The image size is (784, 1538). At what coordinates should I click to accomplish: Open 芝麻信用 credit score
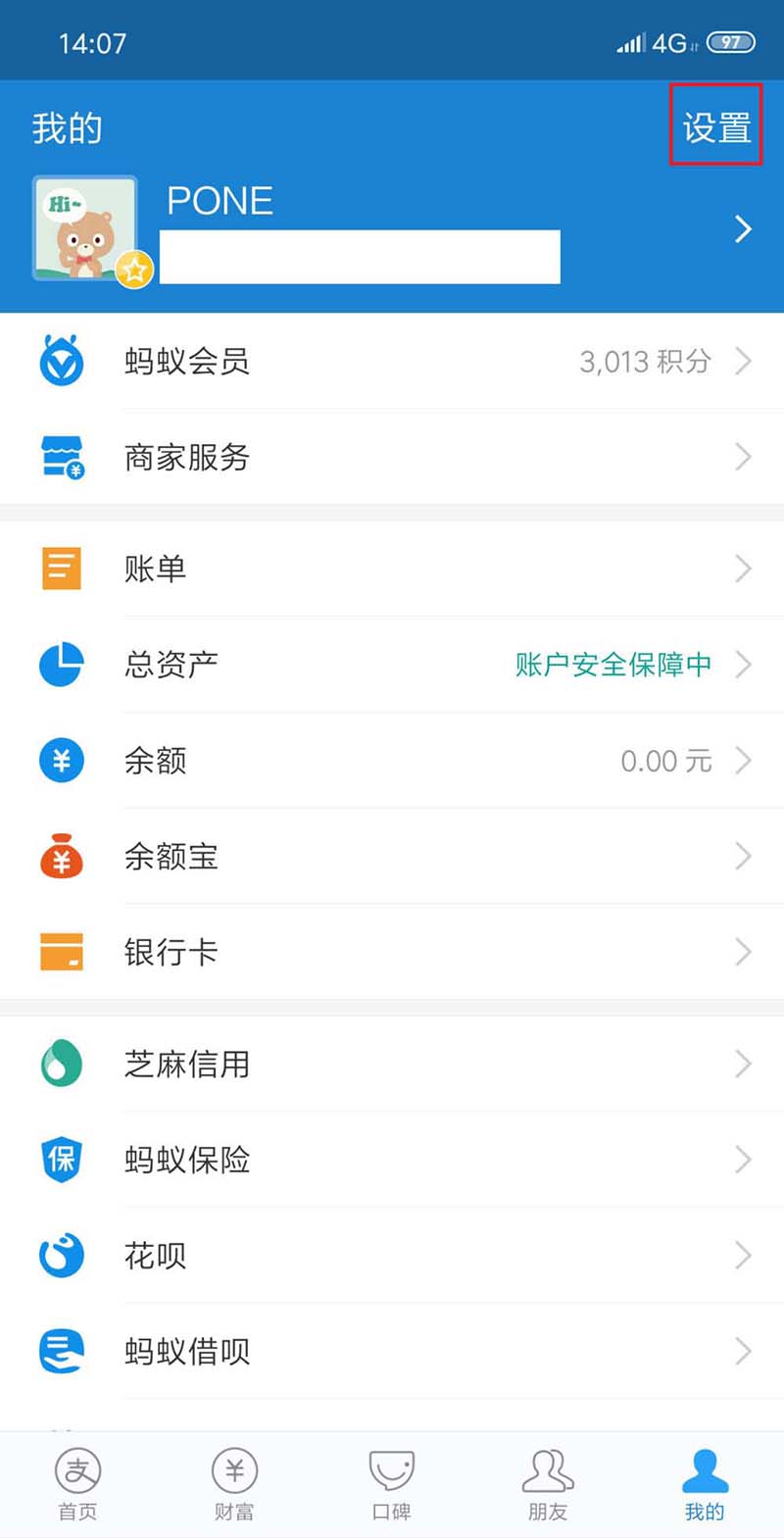(392, 1065)
